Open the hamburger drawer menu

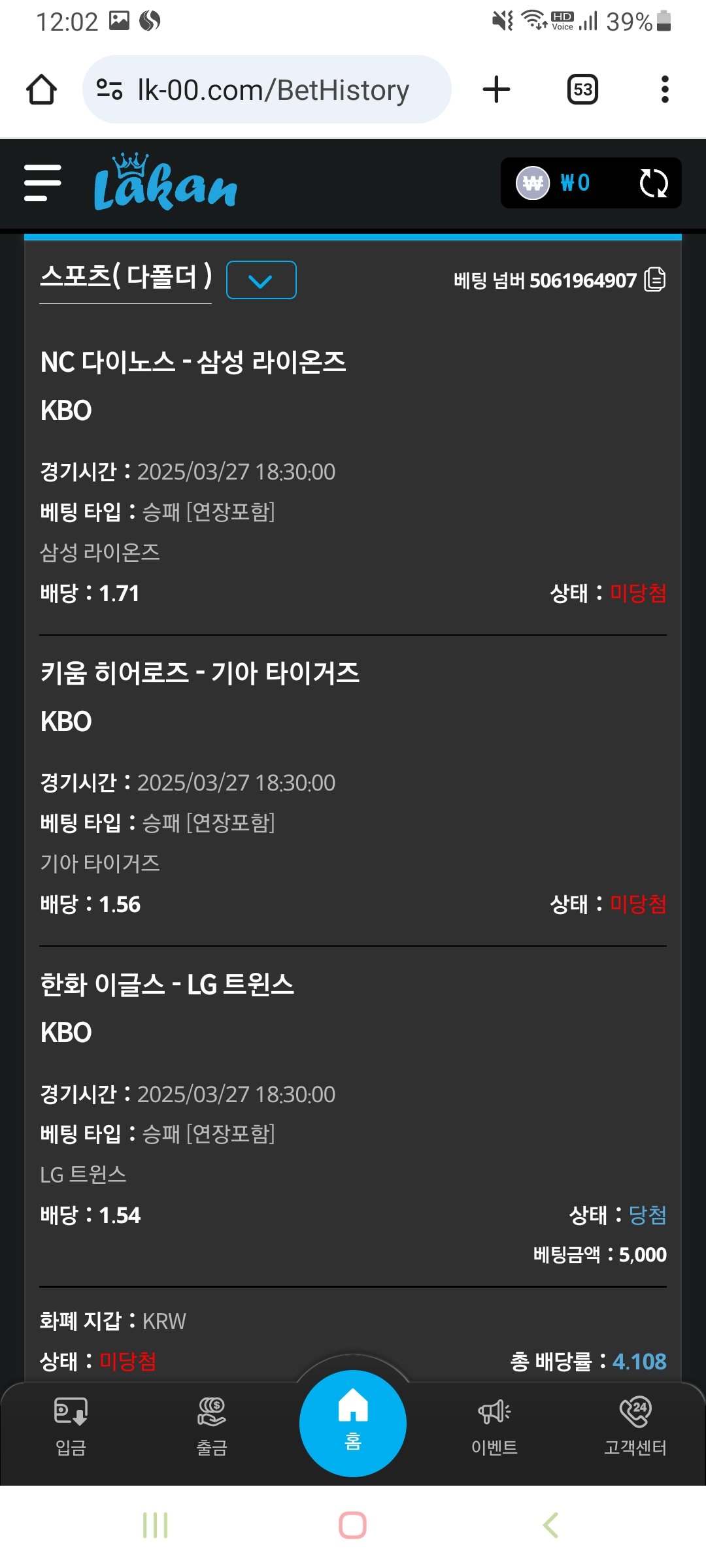click(42, 183)
